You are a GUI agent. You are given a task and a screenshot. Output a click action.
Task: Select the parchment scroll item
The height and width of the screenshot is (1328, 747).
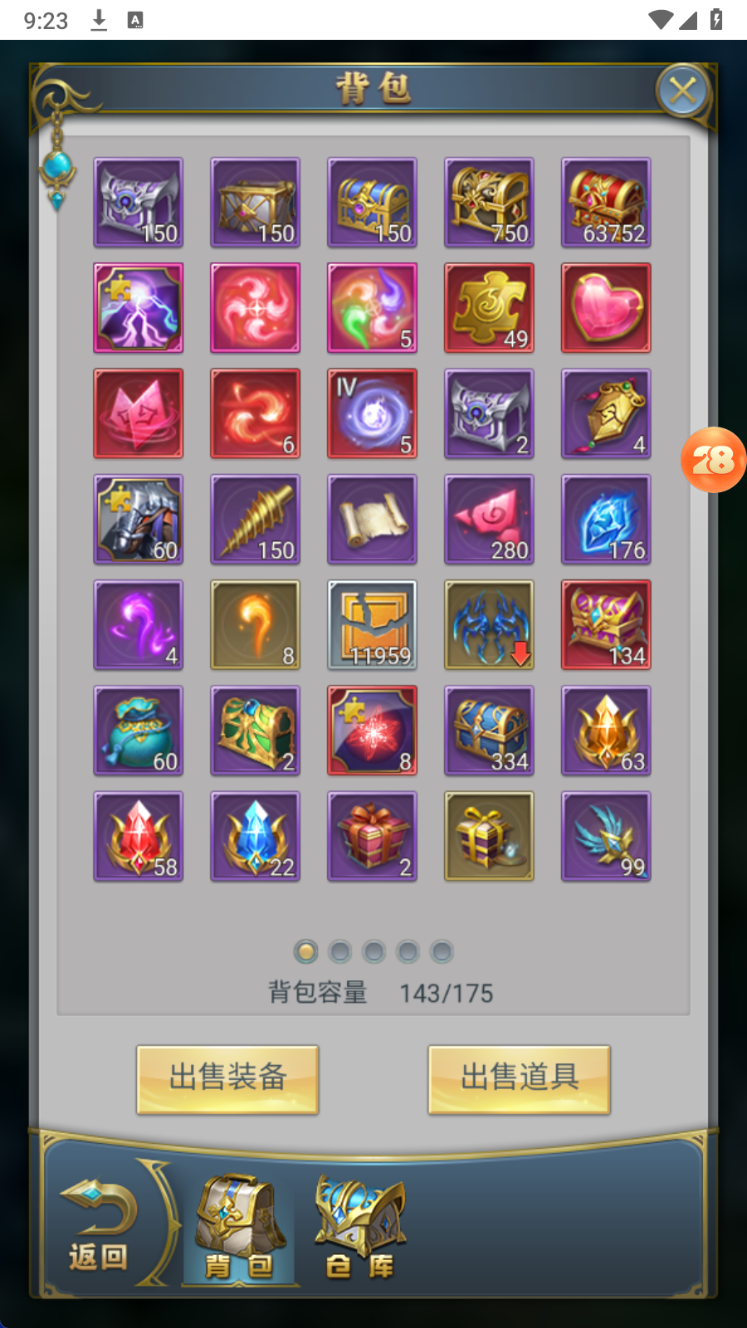point(372,519)
